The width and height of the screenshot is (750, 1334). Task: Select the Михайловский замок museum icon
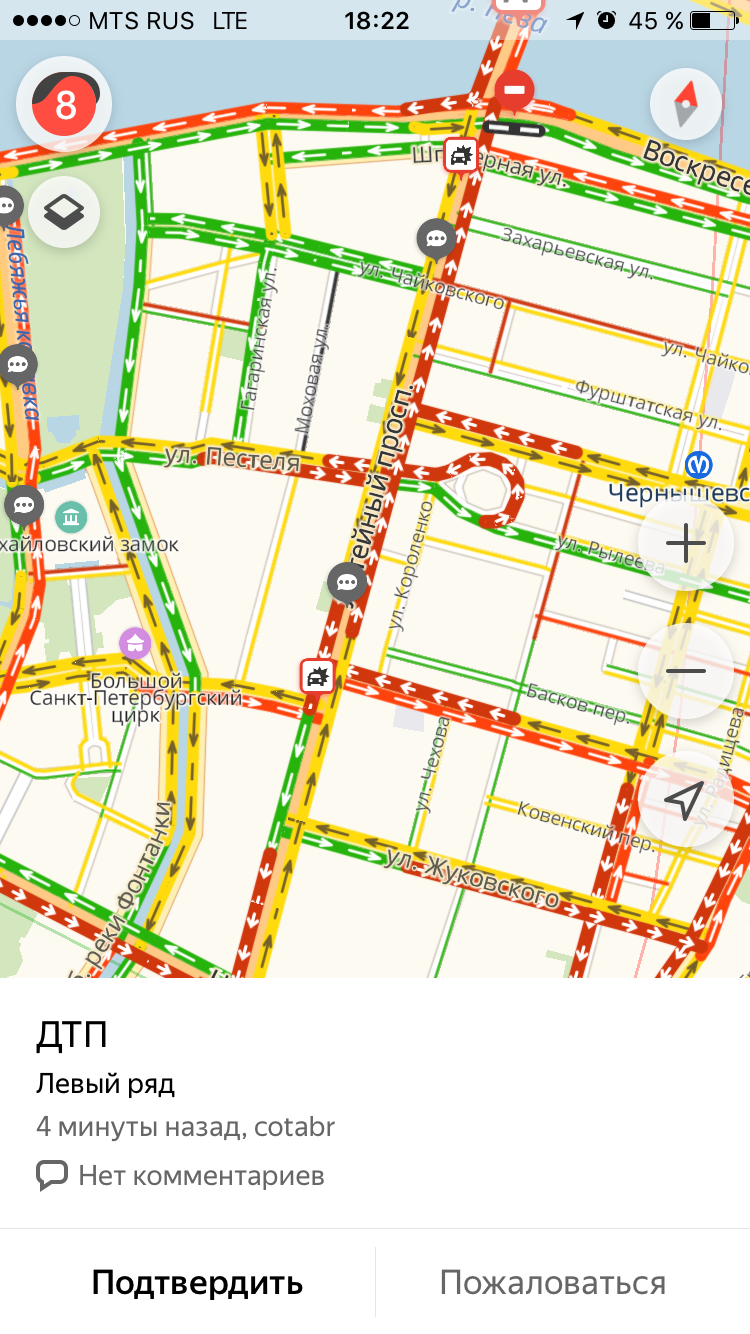tap(72, 517)
